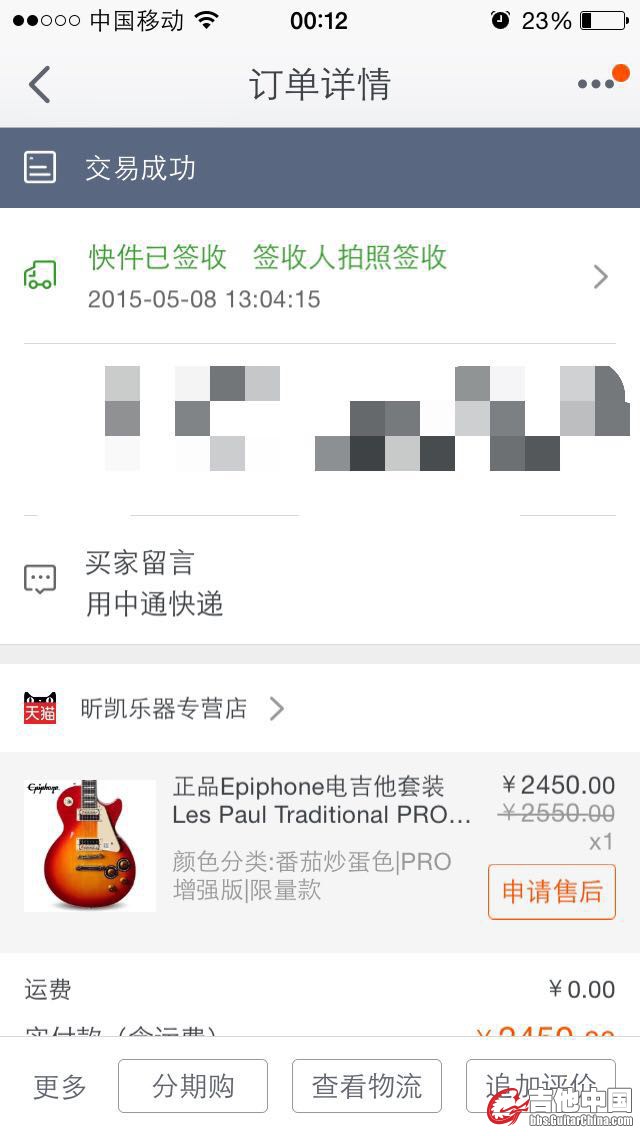Select the 分期购 button
The image size is (640, 1136).
[193, 1087]
